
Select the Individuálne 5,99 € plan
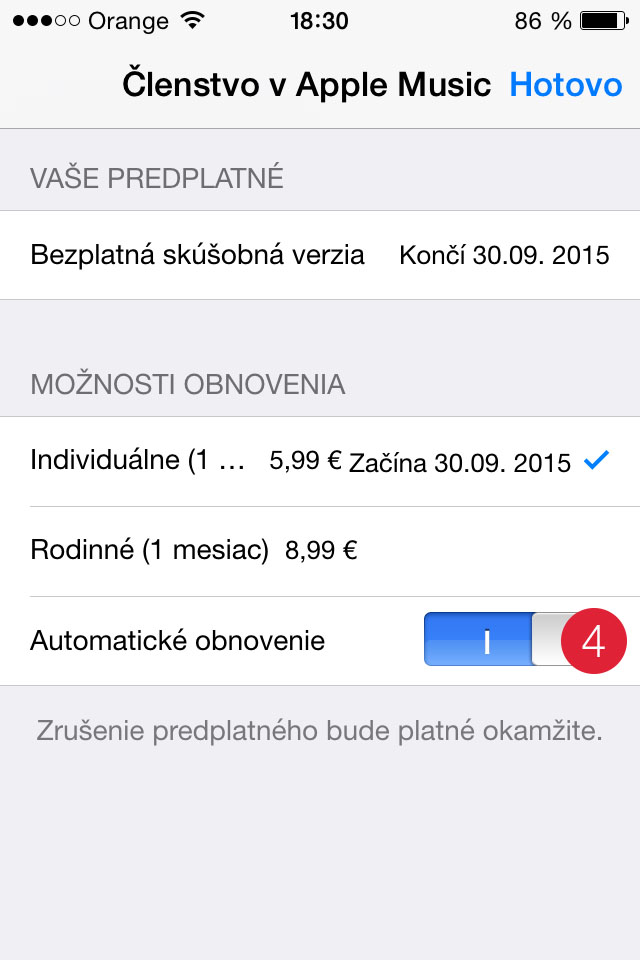[320, 462]
